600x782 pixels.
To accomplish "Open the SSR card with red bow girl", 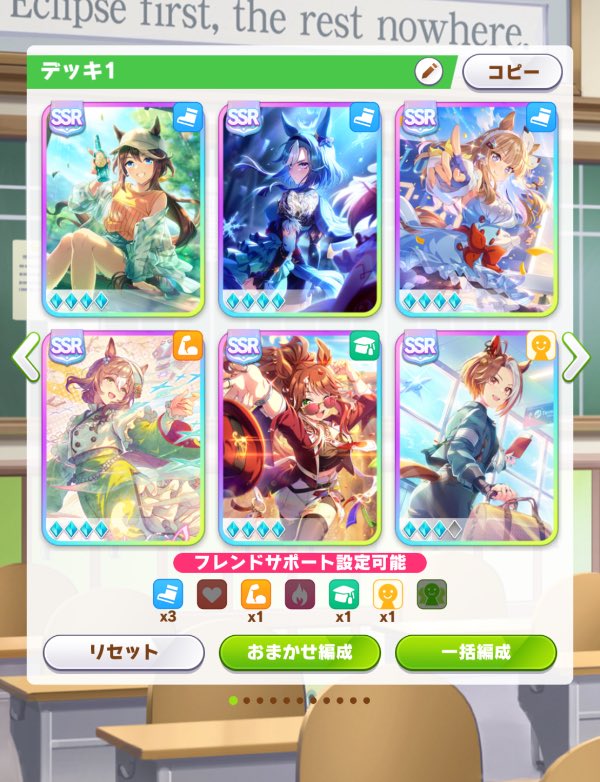I will (477, 208).
